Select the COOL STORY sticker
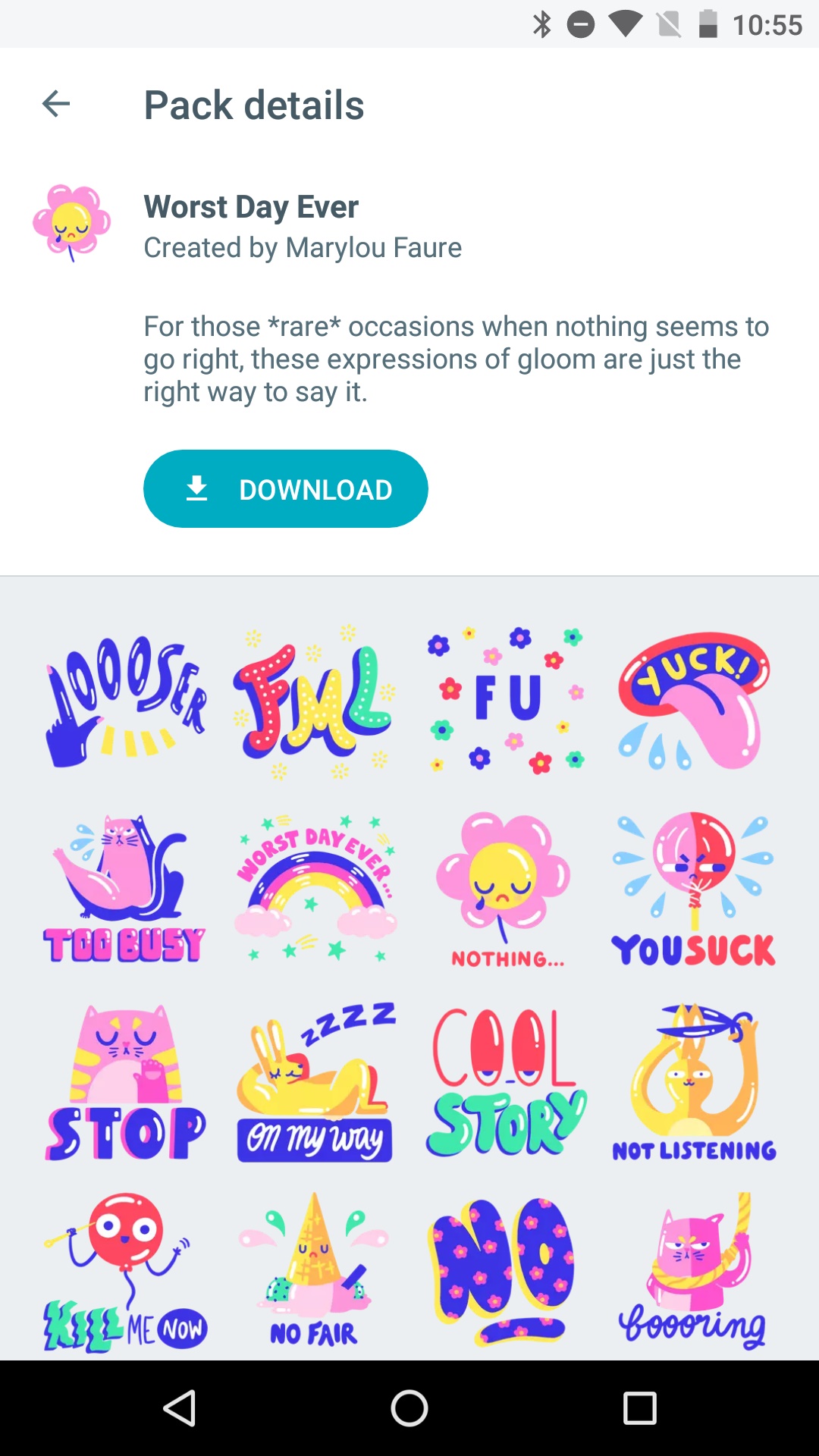Screen dimensions: 819x1456 506,1081
